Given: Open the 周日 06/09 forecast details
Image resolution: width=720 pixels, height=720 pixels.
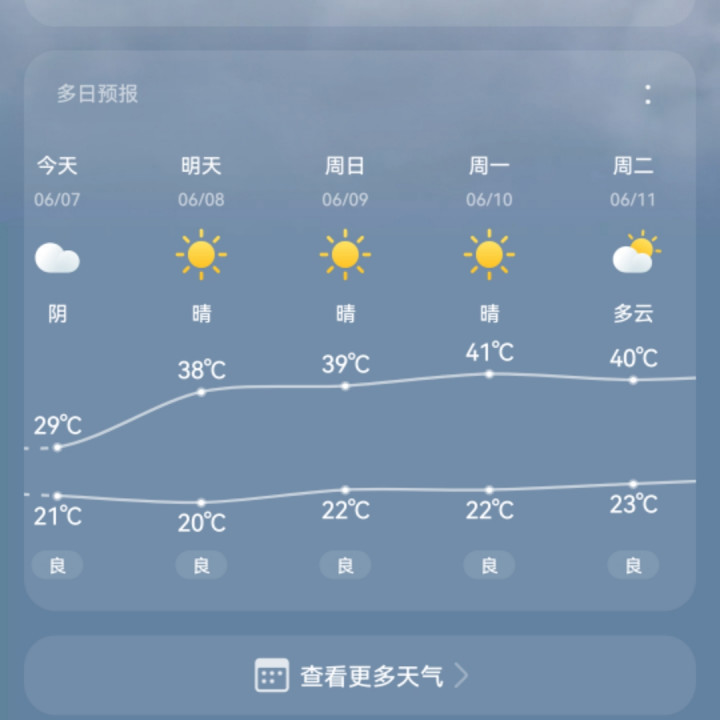Looking at the screenshot, I should 345,260.
